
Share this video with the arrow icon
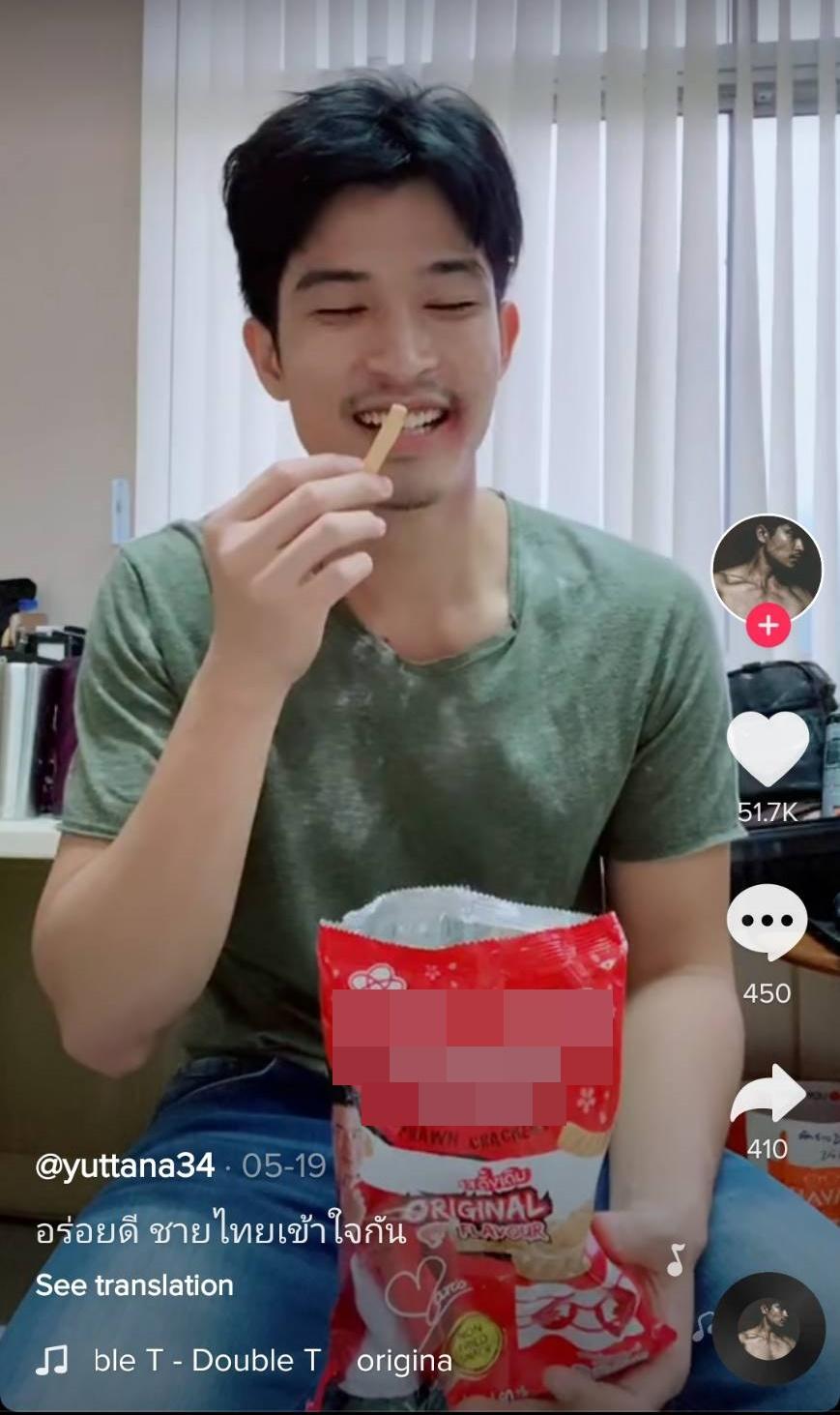[768, 1095]
